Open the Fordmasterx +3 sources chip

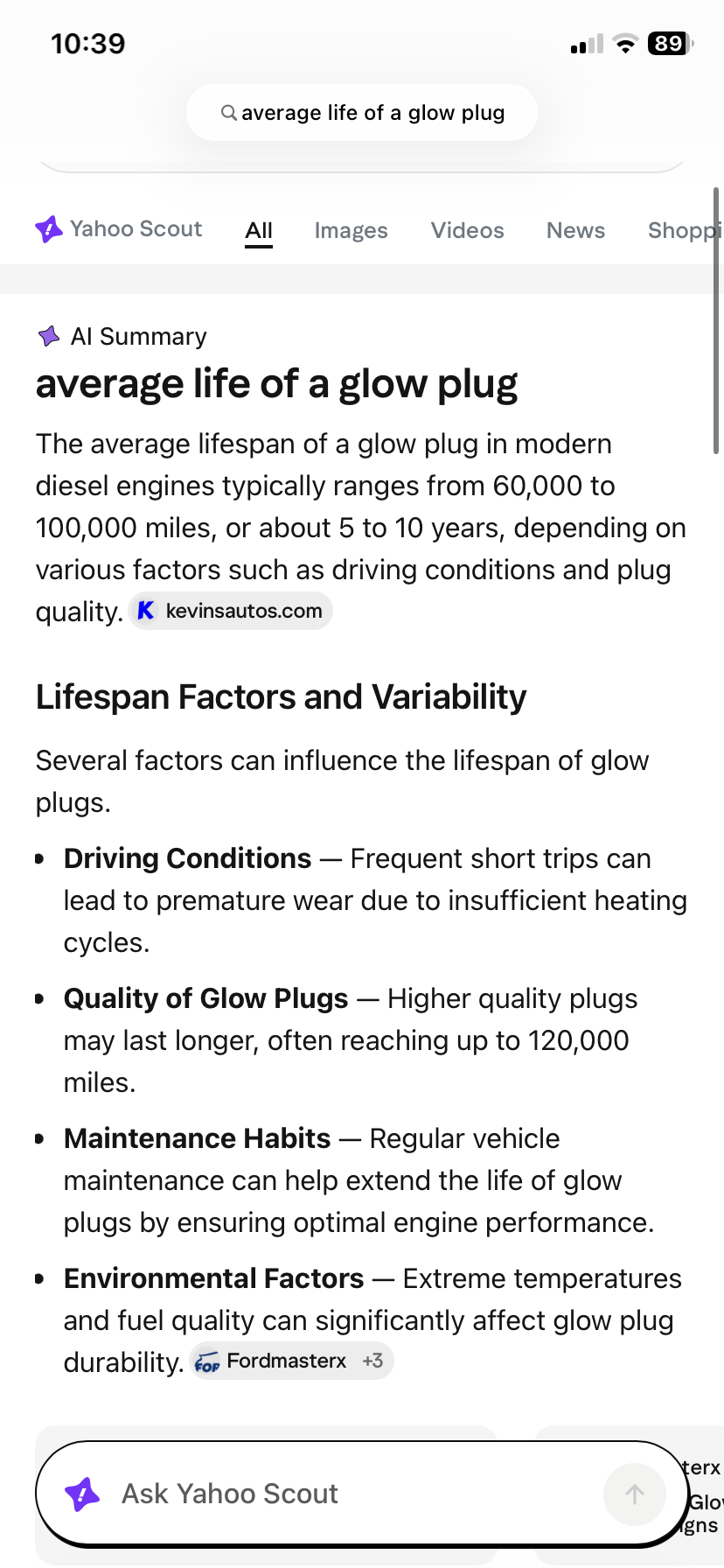tap(291, 1361)
